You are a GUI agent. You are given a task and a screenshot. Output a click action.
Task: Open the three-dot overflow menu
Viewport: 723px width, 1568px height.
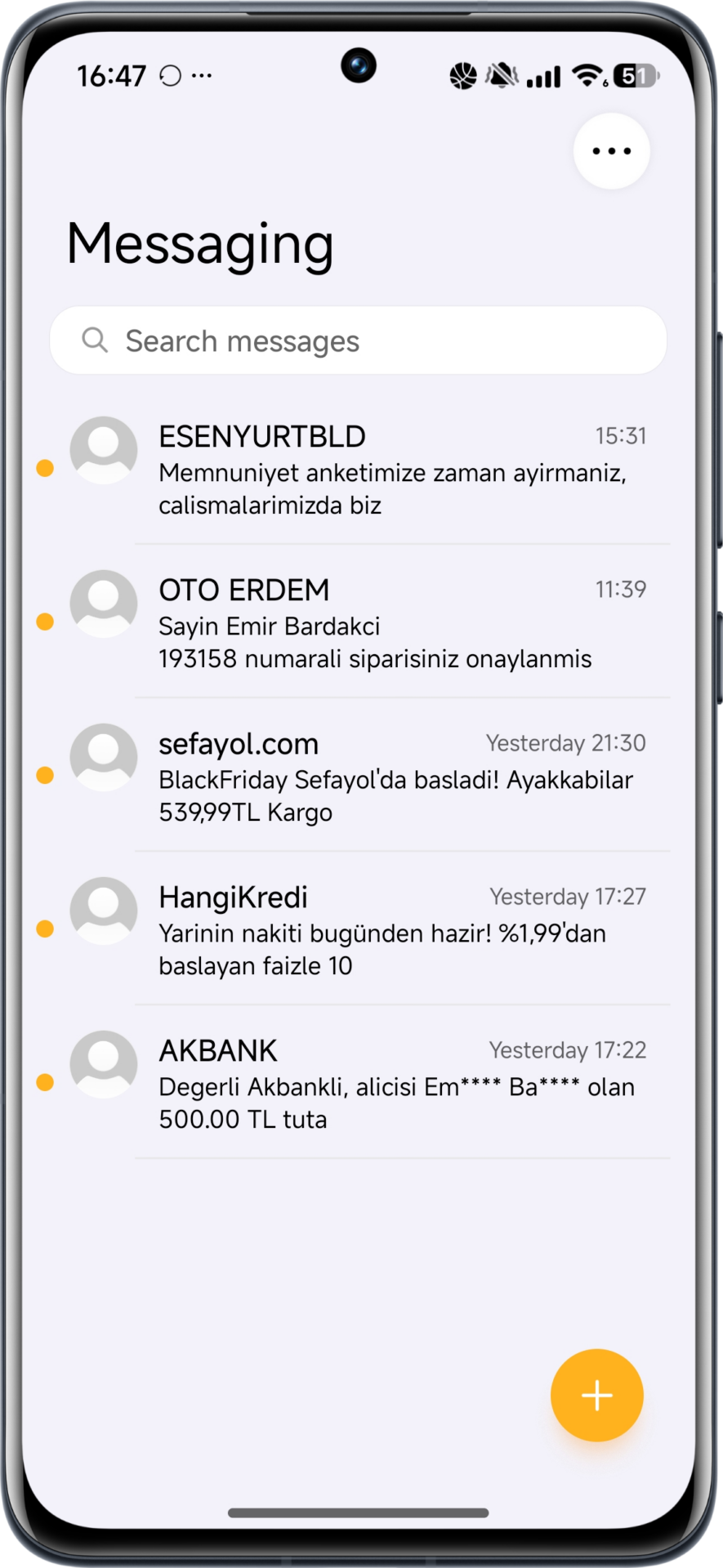tap(611, 151)
